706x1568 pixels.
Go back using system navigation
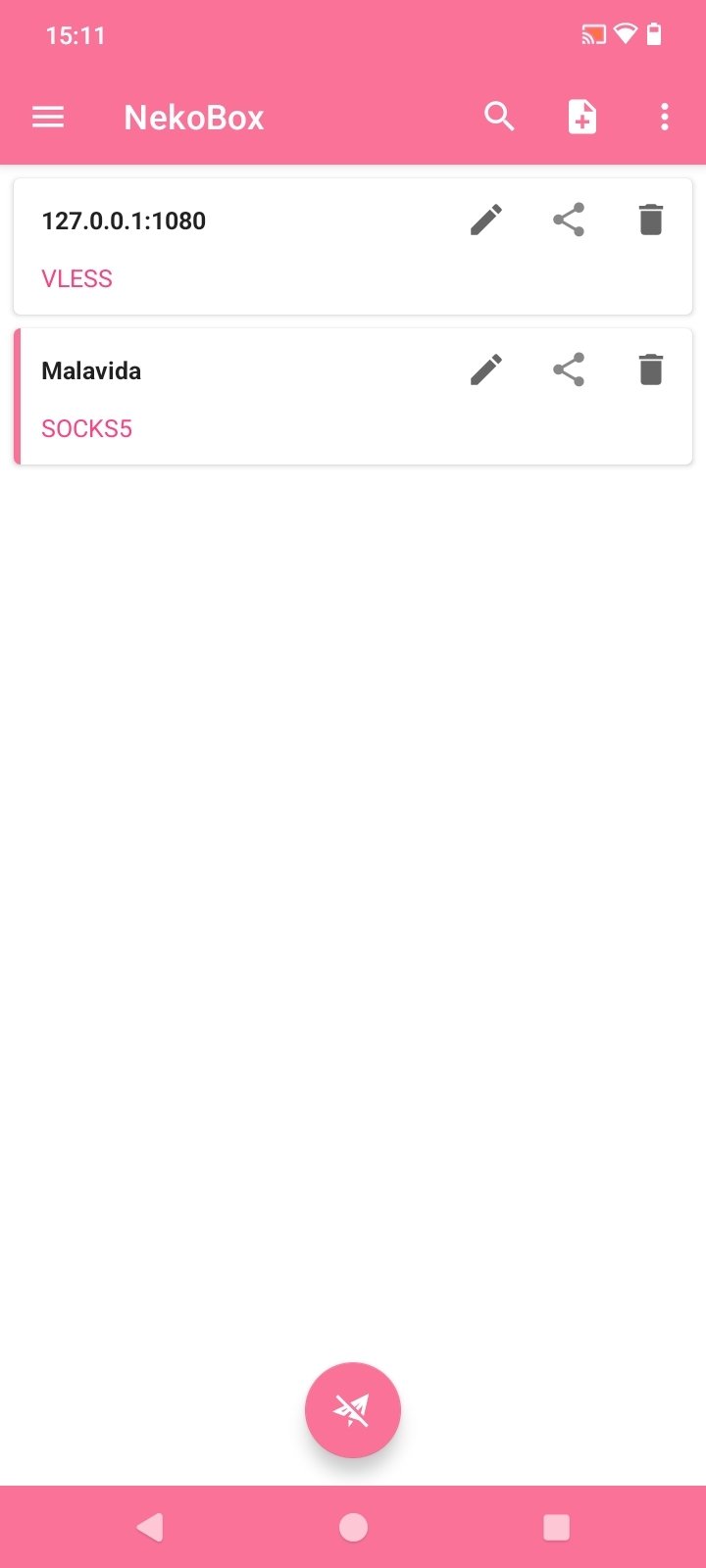pos(150,1527)
